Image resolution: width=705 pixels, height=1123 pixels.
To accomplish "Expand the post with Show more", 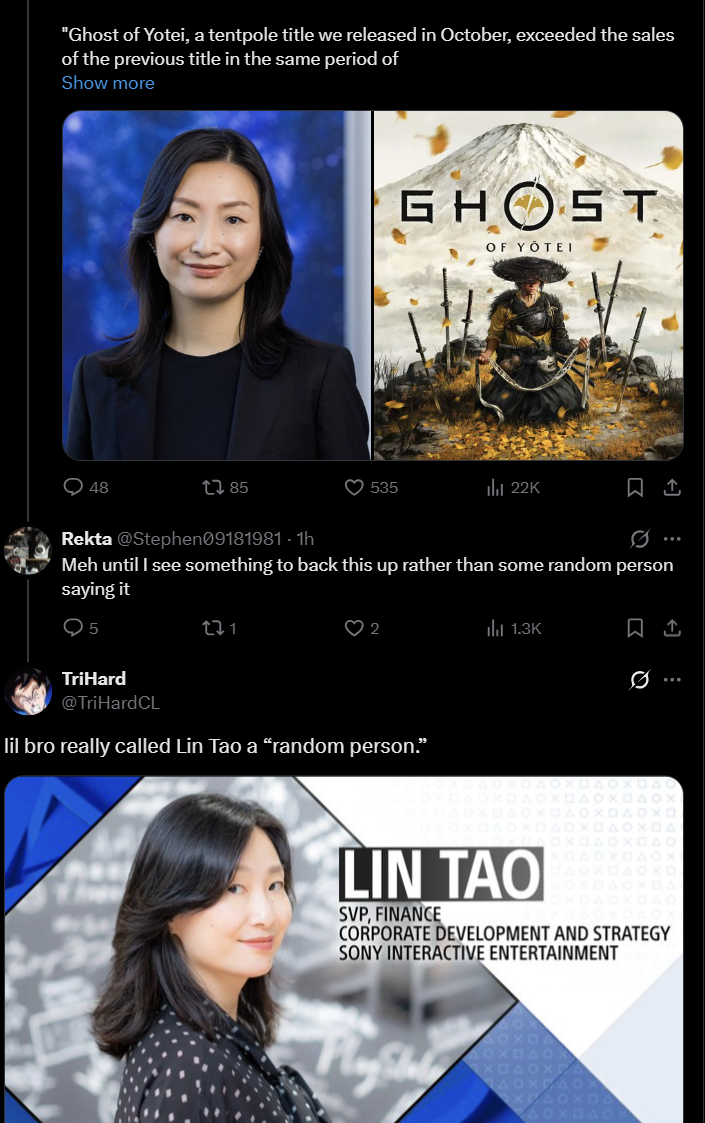I will tap(108, 83).
